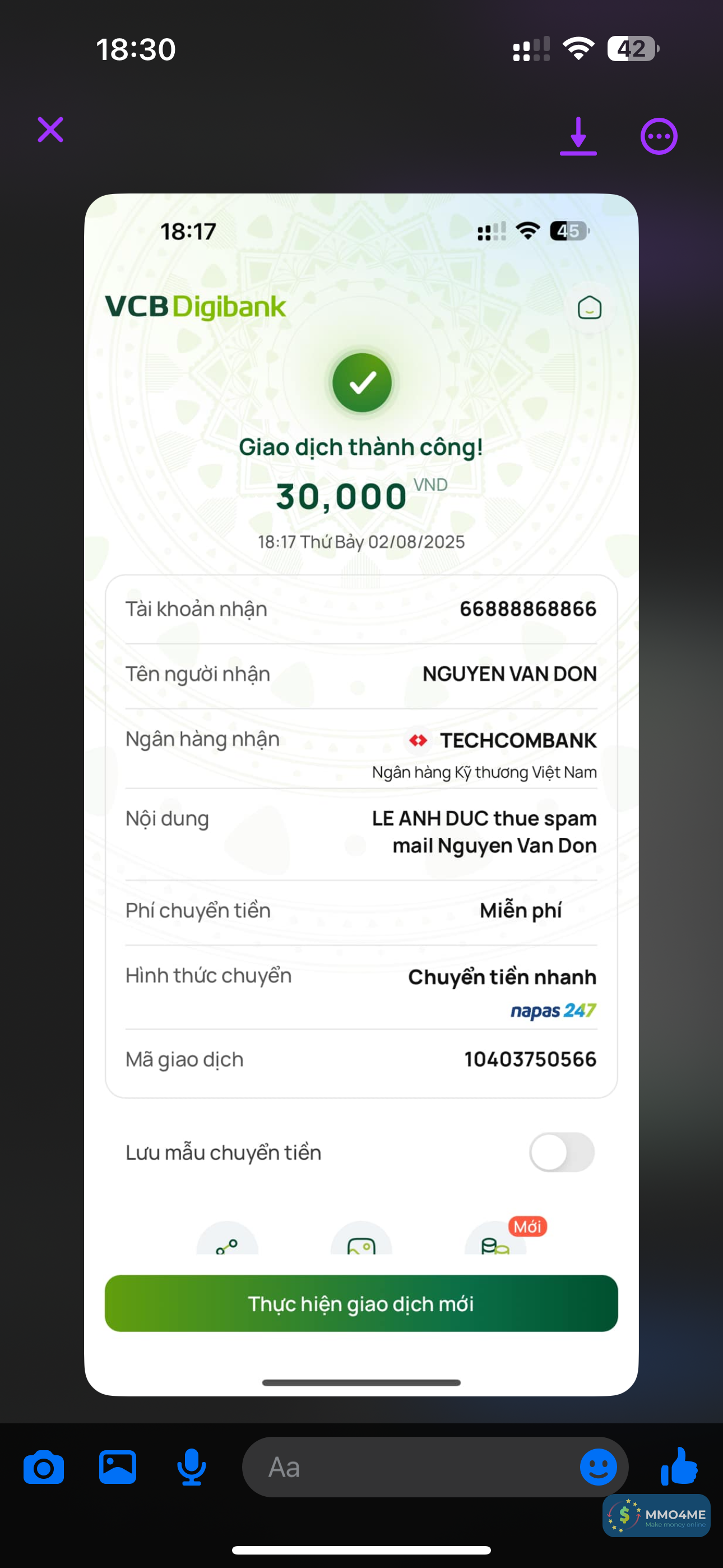Viewport: 723px width, 1568px height.
Task: Record a voice message with the microphone
Action: (x=191, y=1468)
